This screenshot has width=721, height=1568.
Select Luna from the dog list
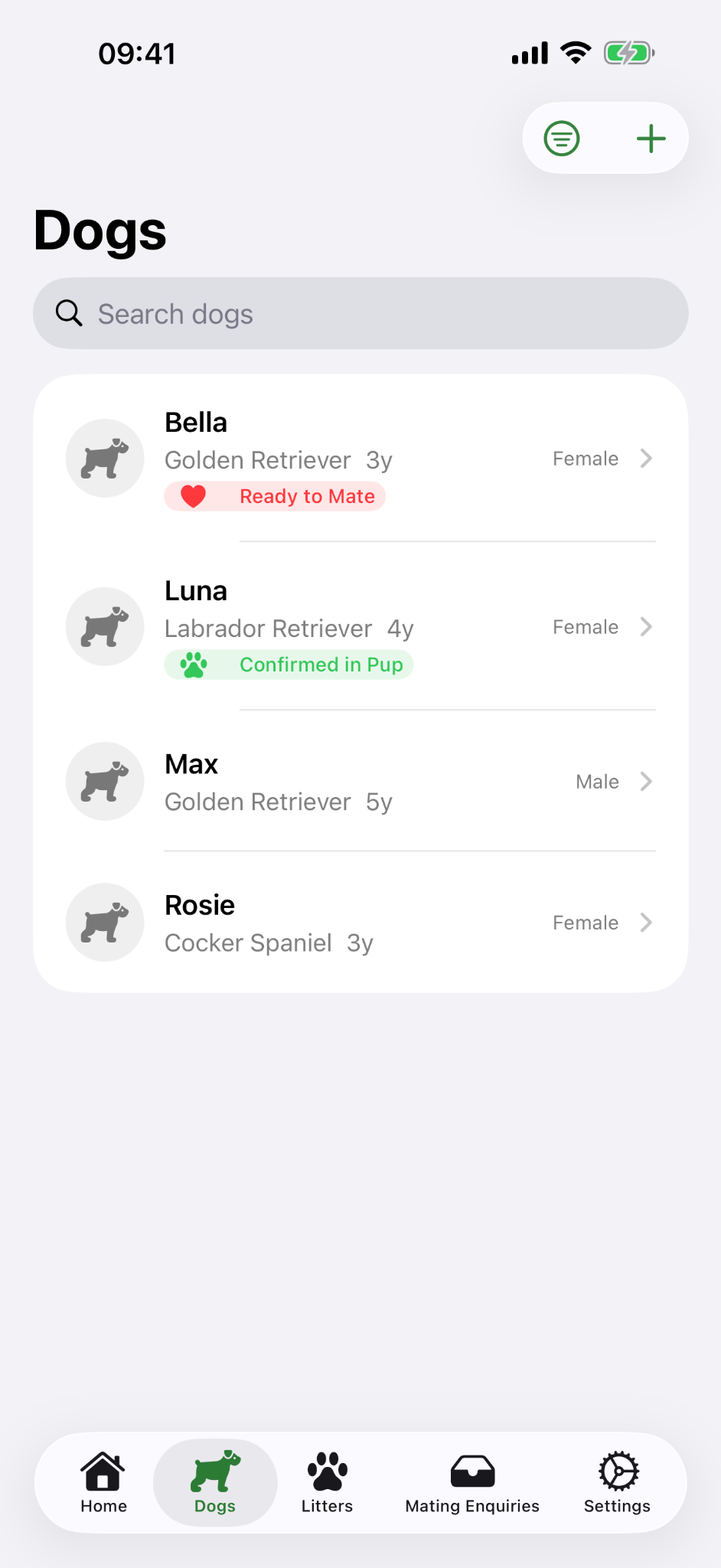[360, 626]
